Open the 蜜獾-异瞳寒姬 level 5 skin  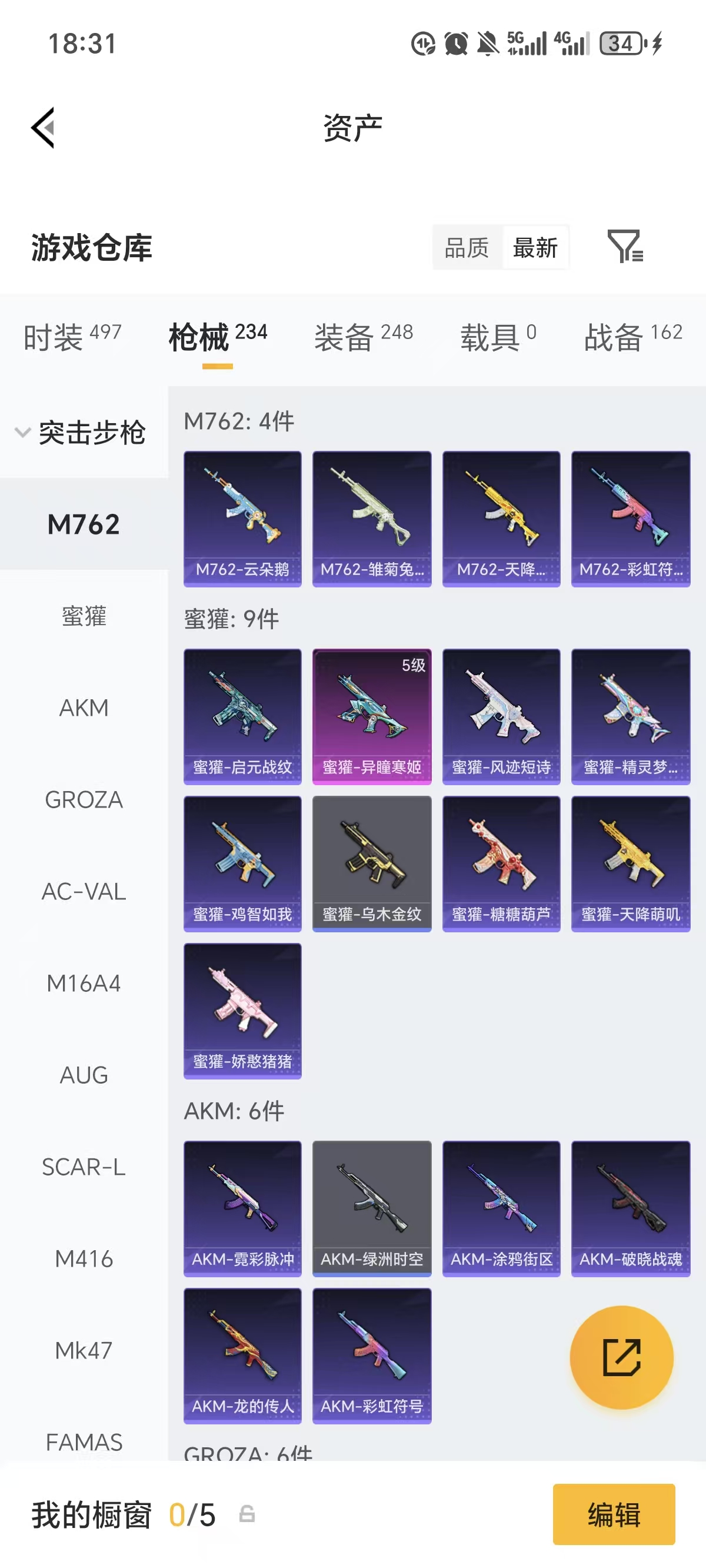tap(372, 716)
